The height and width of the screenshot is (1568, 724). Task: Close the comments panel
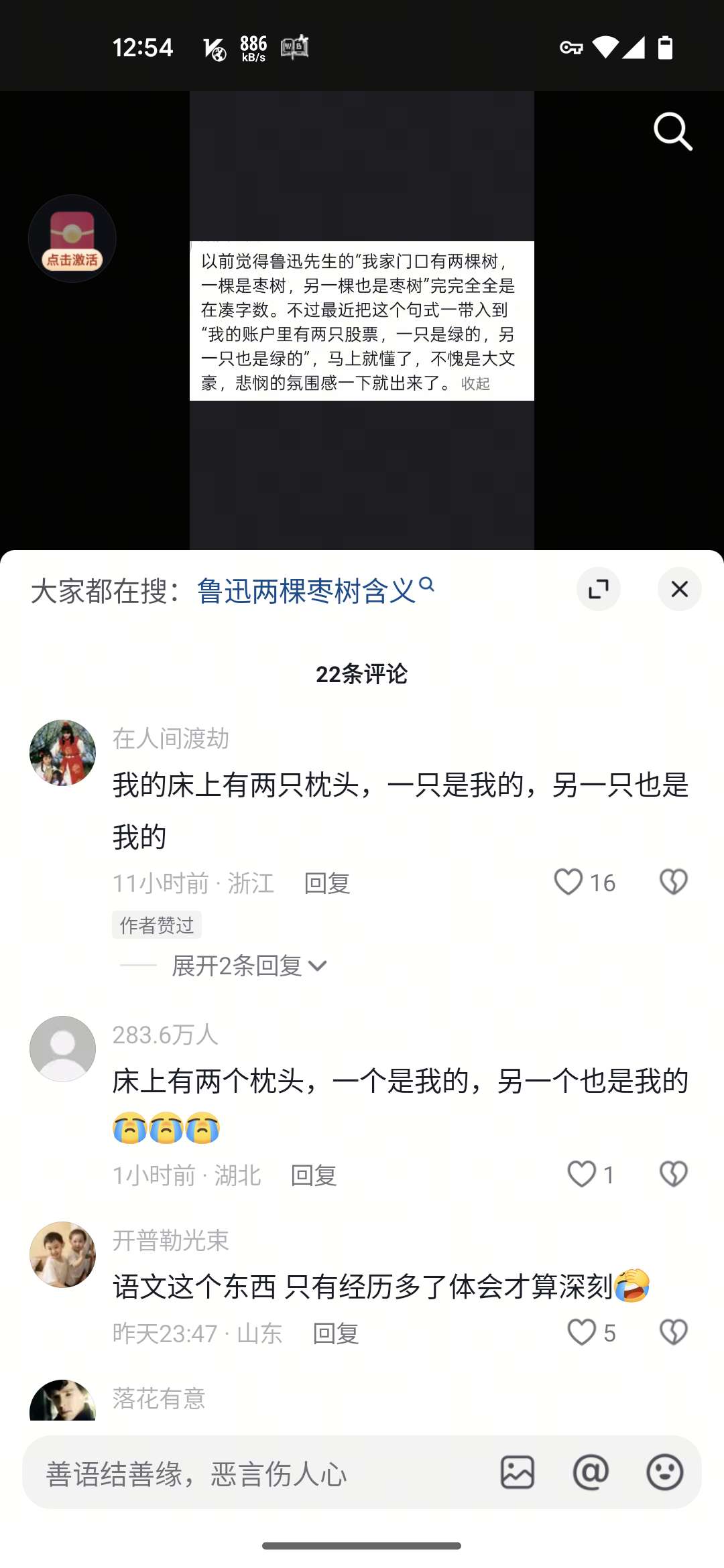click(x=679, y=589)
